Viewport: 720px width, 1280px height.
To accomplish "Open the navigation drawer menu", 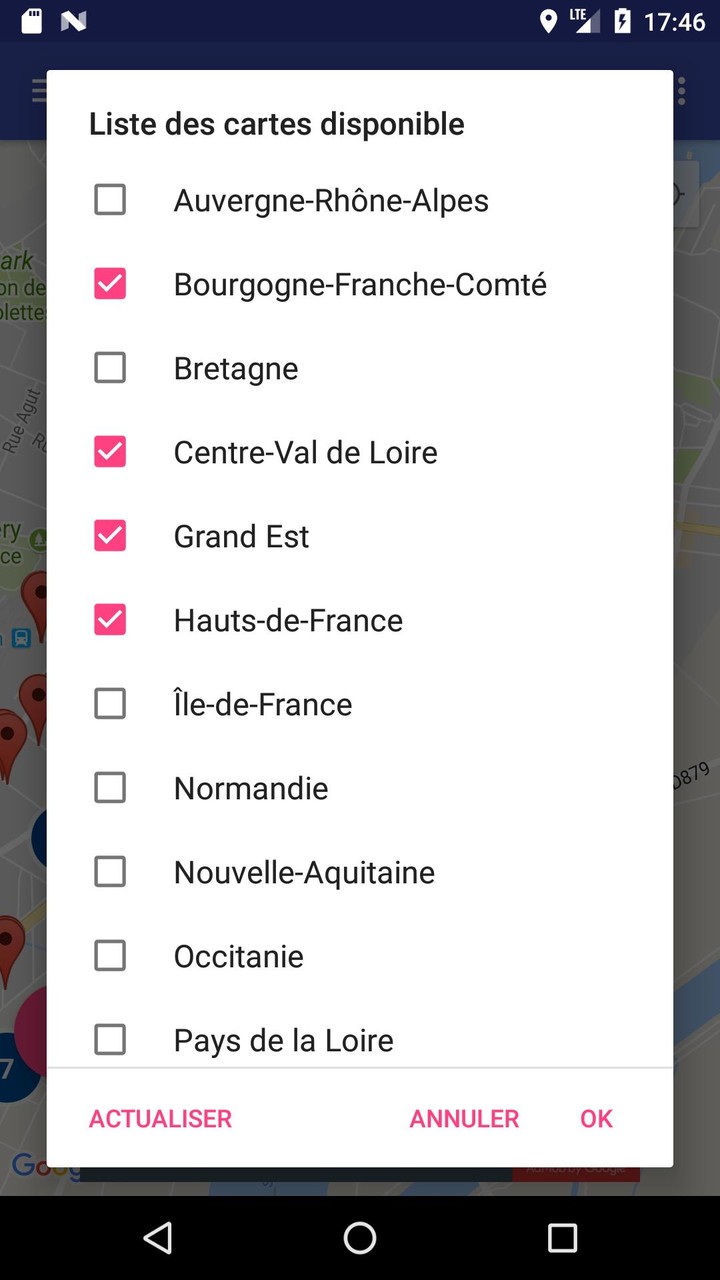I will click(38, 90).
